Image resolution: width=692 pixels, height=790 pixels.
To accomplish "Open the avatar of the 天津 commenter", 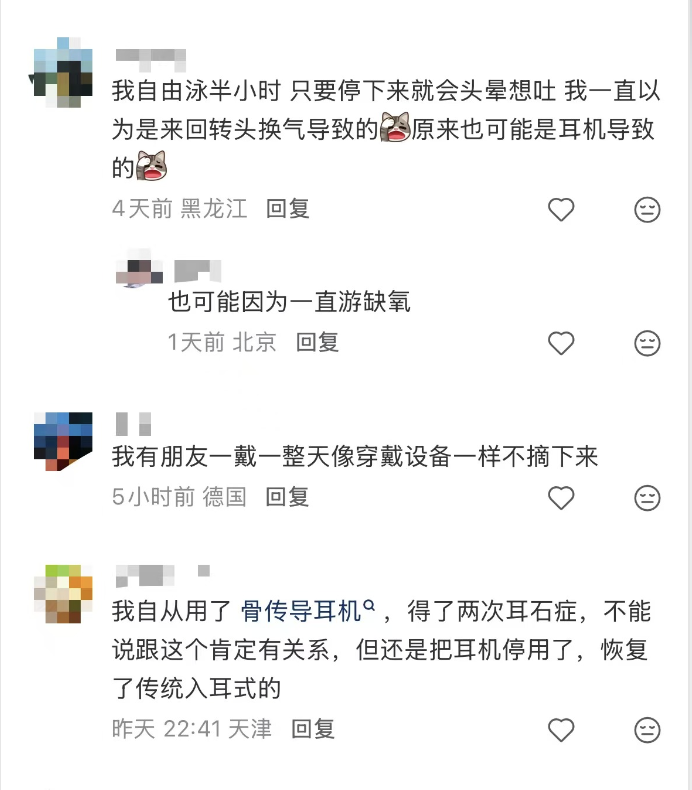I will [63, 592].
